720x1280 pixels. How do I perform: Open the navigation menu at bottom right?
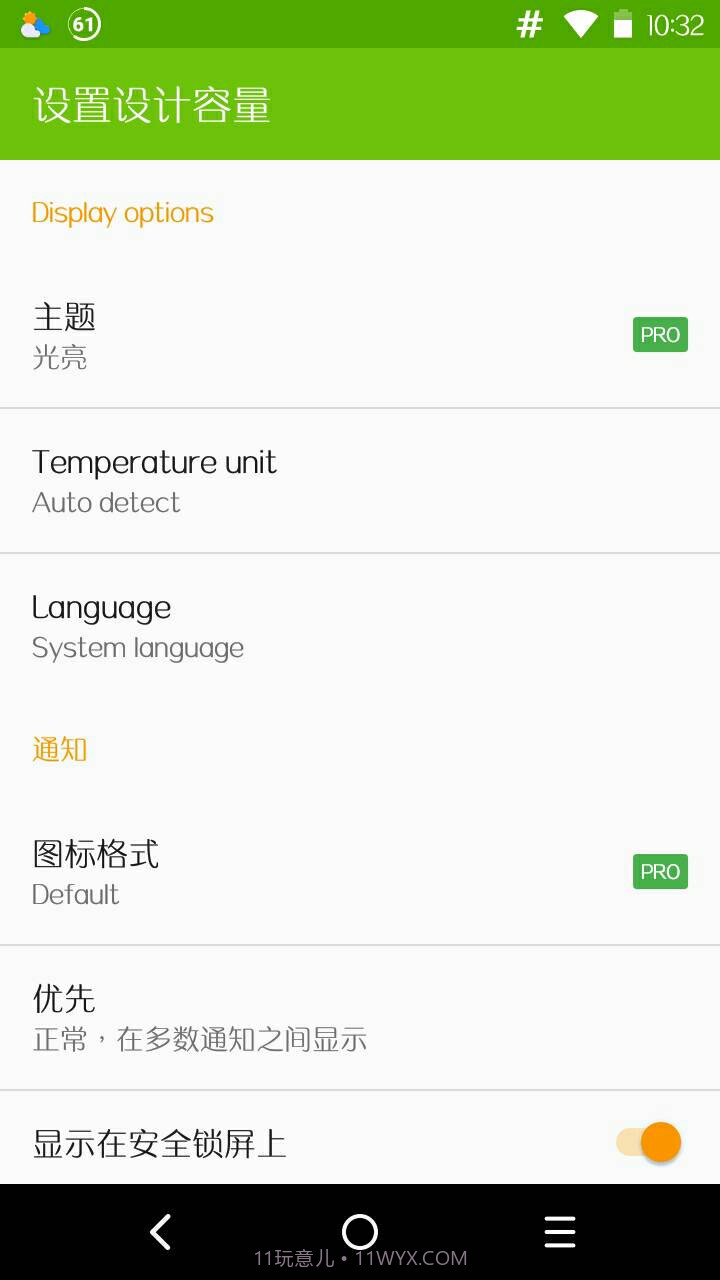(559, 1232)
